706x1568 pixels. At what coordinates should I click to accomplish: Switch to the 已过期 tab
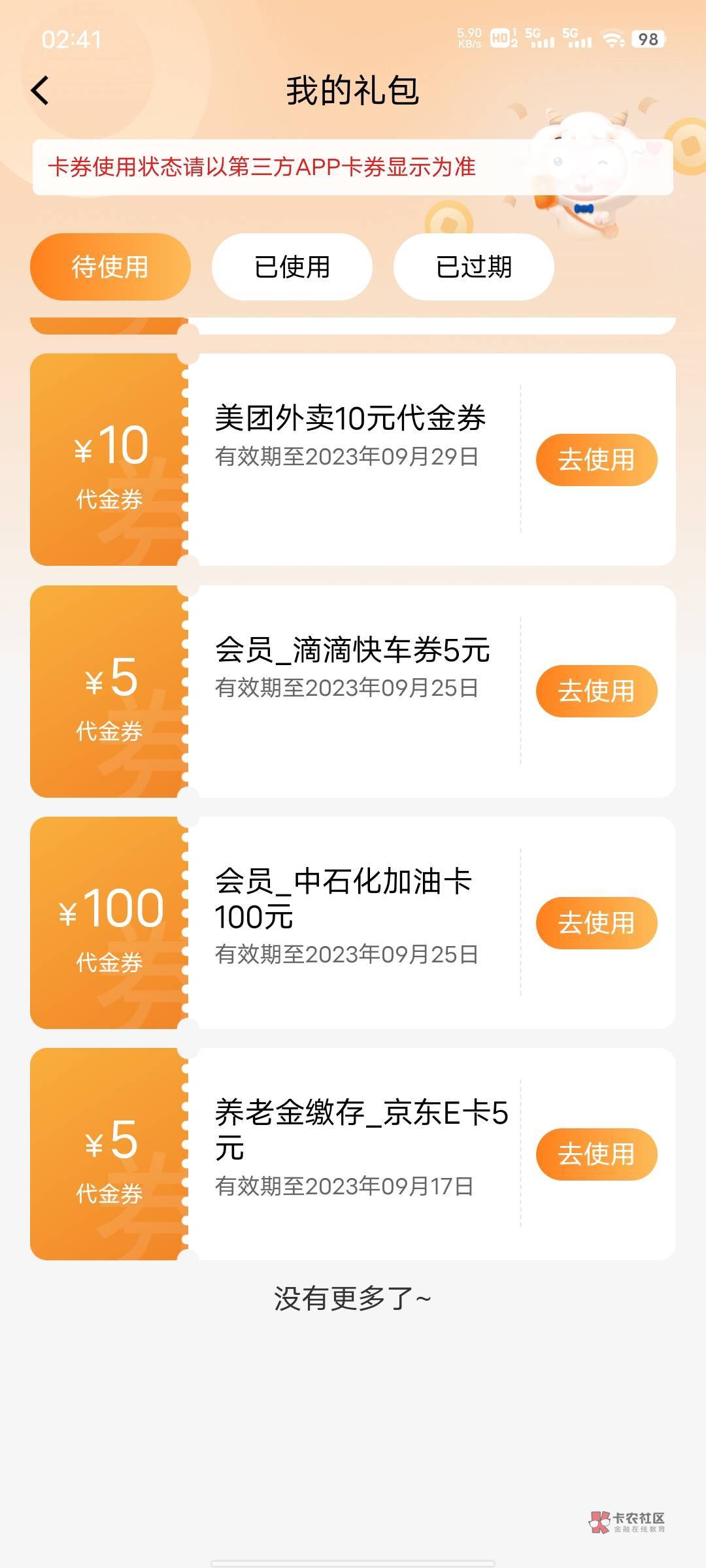473,267
